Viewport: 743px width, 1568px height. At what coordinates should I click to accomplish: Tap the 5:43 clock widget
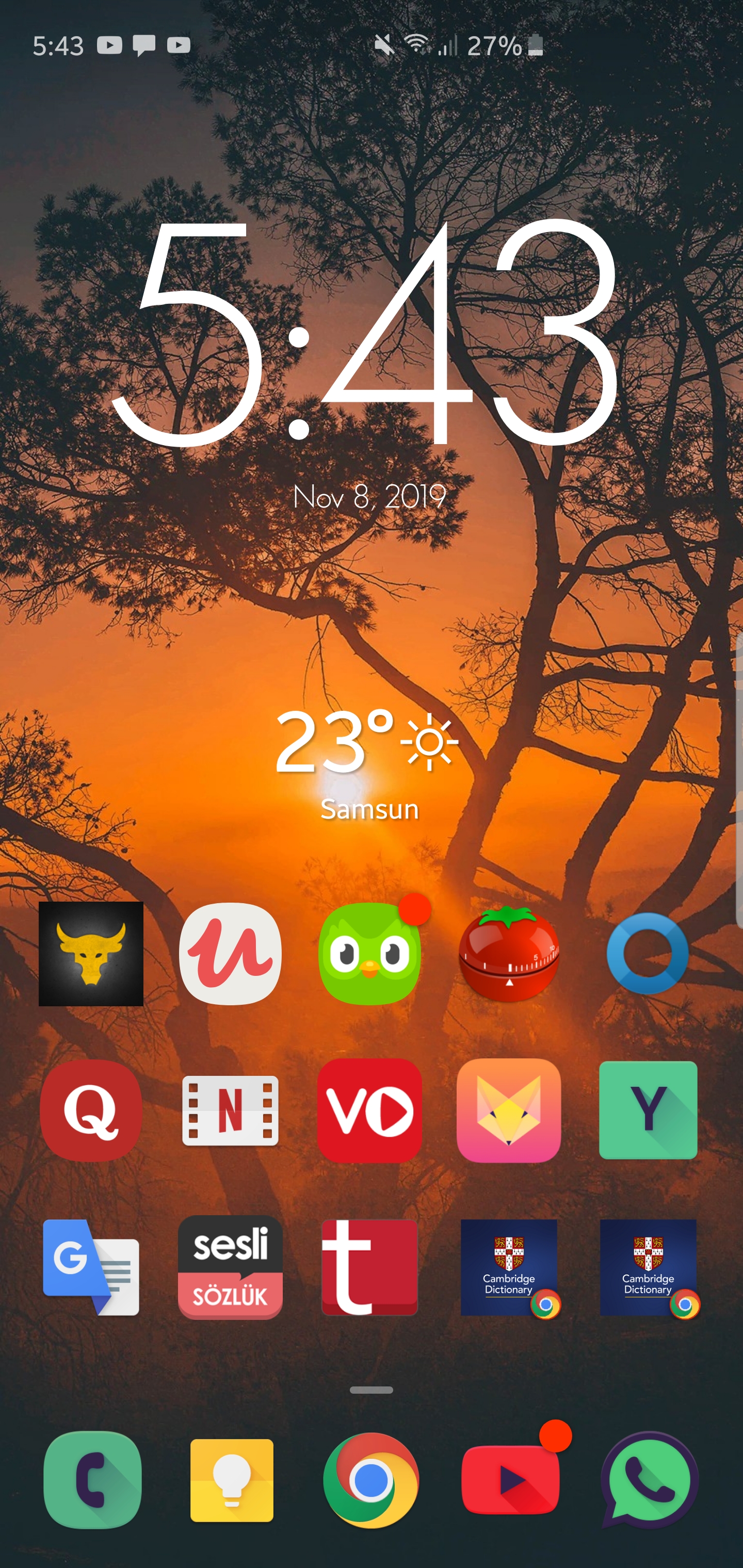(365, 335)
